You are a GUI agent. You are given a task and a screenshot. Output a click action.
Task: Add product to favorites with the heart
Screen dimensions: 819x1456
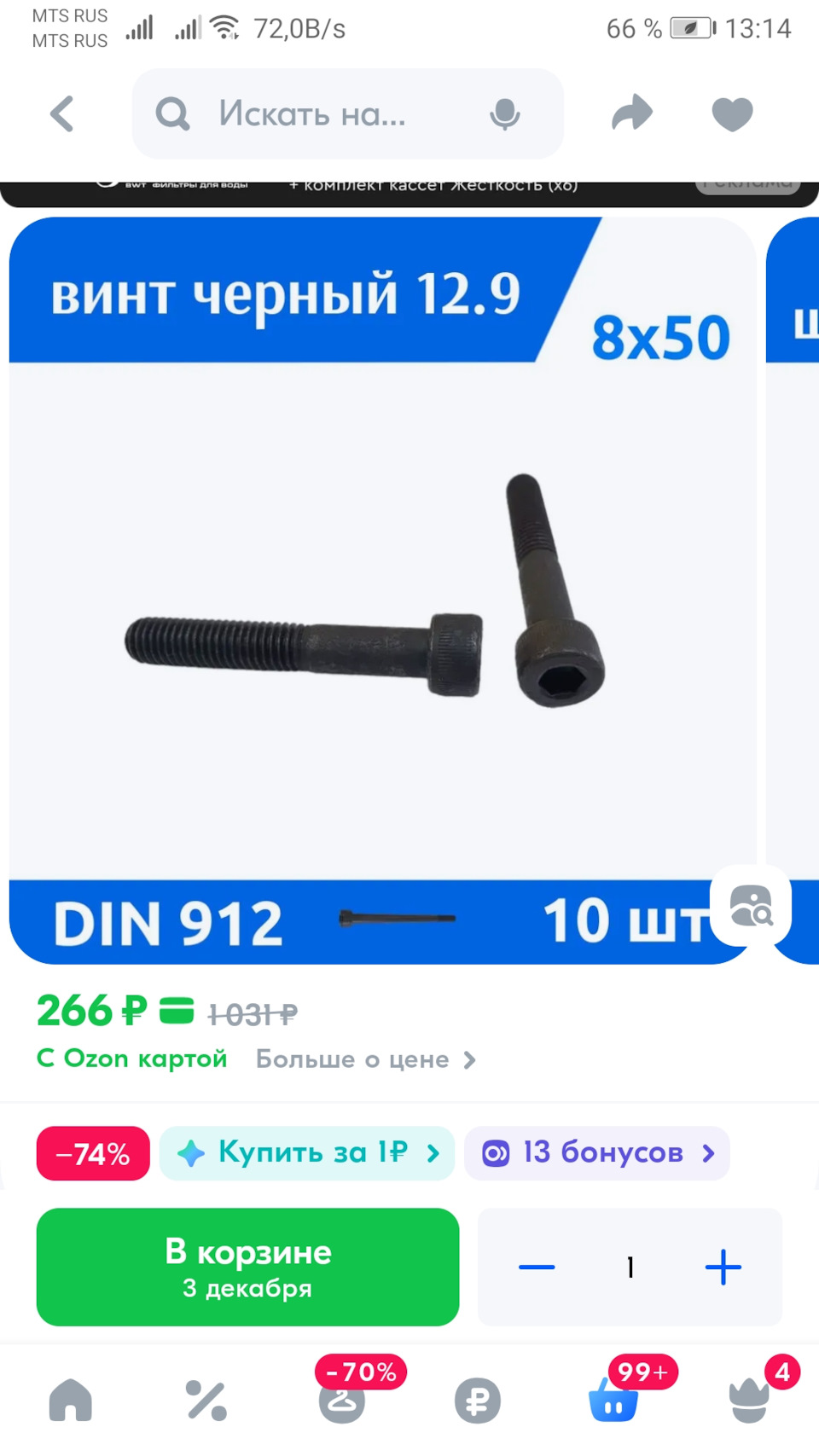click(x=732, y=113)
